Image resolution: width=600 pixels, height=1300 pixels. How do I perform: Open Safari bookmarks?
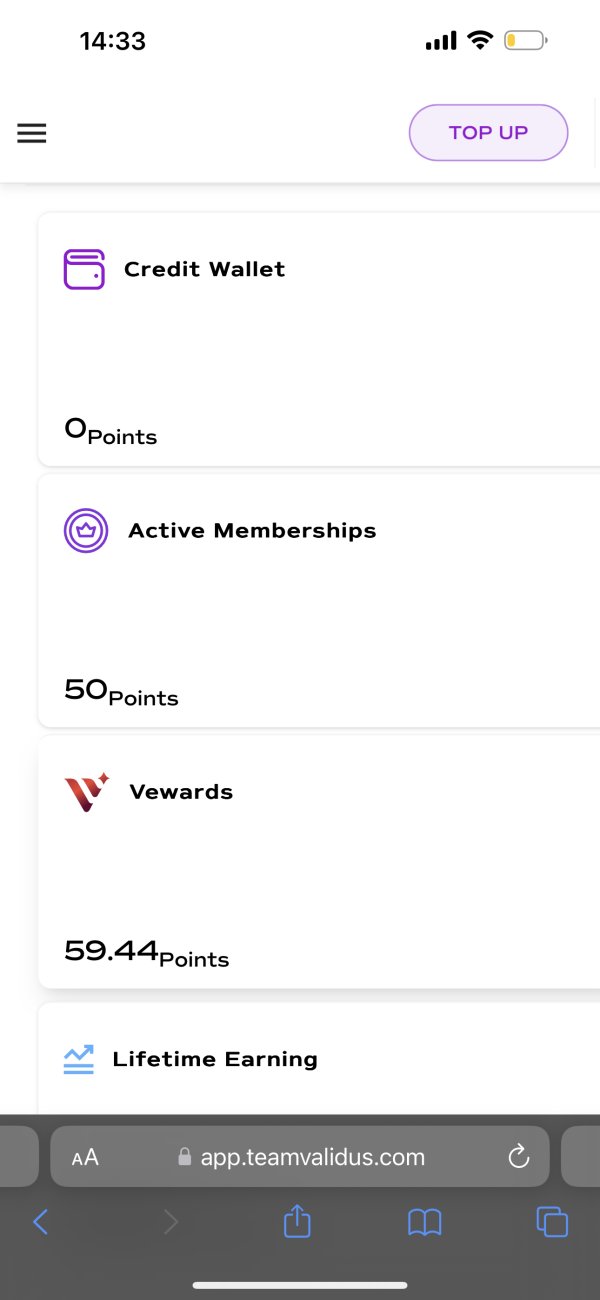(x=425, y=1222)
